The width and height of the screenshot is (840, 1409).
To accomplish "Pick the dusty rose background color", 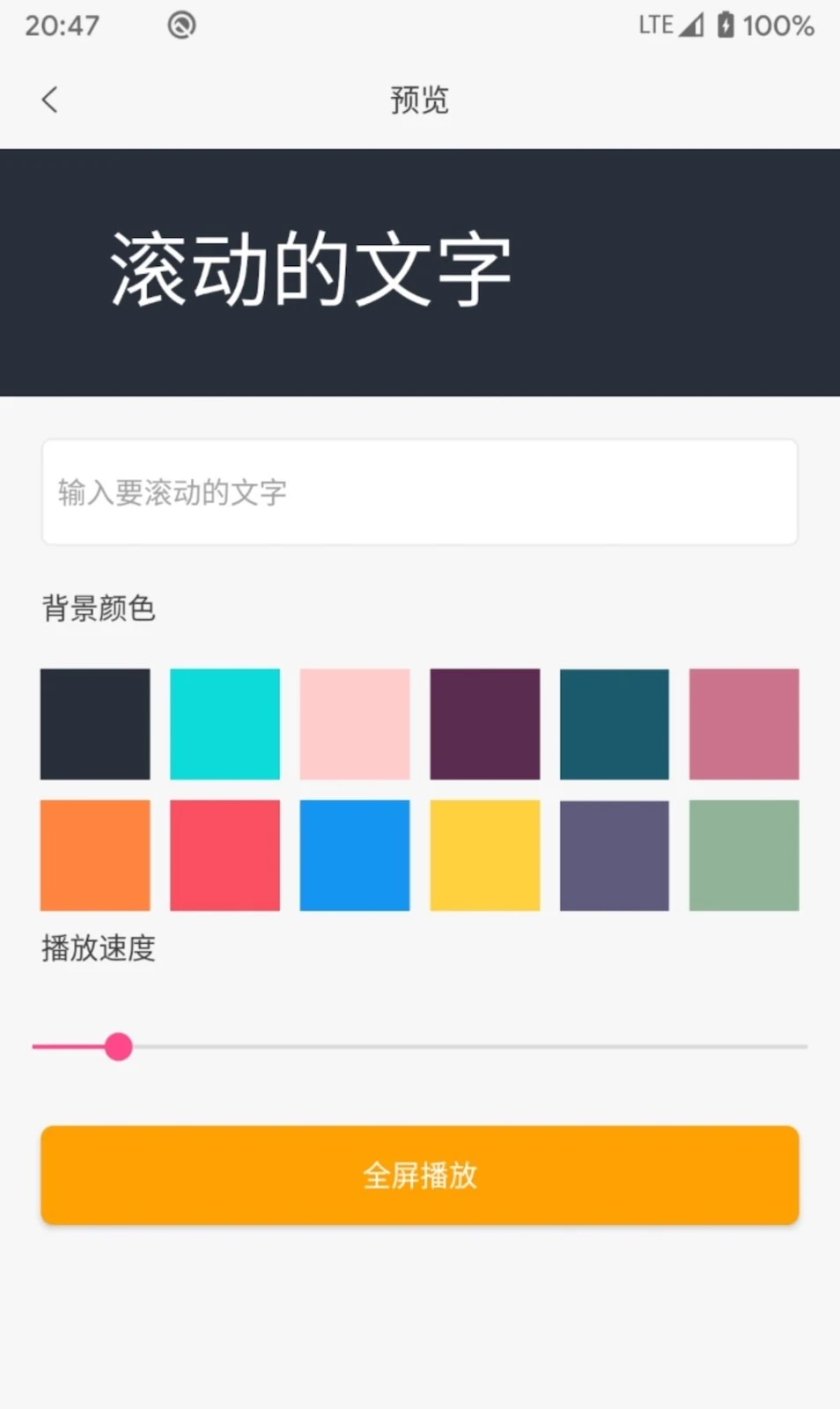I will [744, 724].
